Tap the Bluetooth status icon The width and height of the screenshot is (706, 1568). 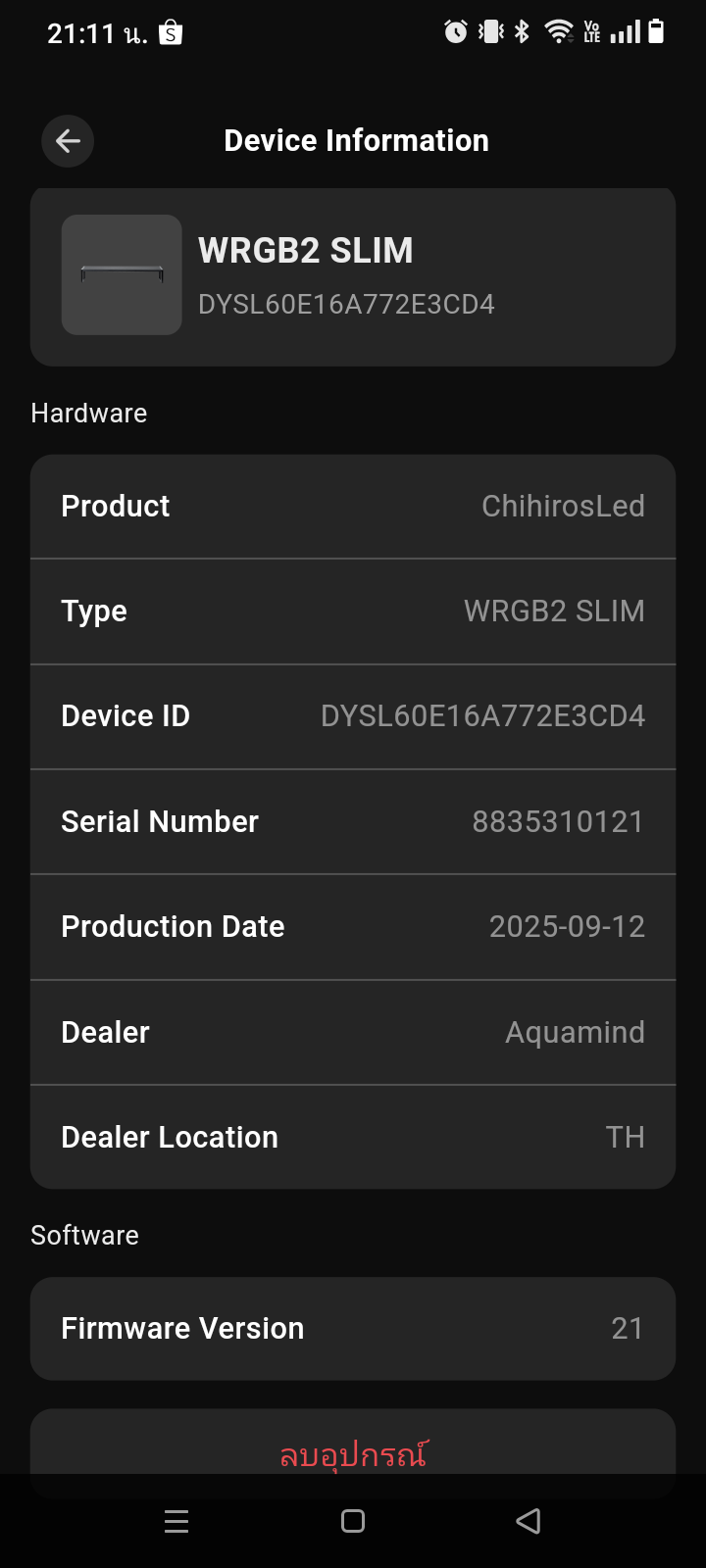click(521, 30)
